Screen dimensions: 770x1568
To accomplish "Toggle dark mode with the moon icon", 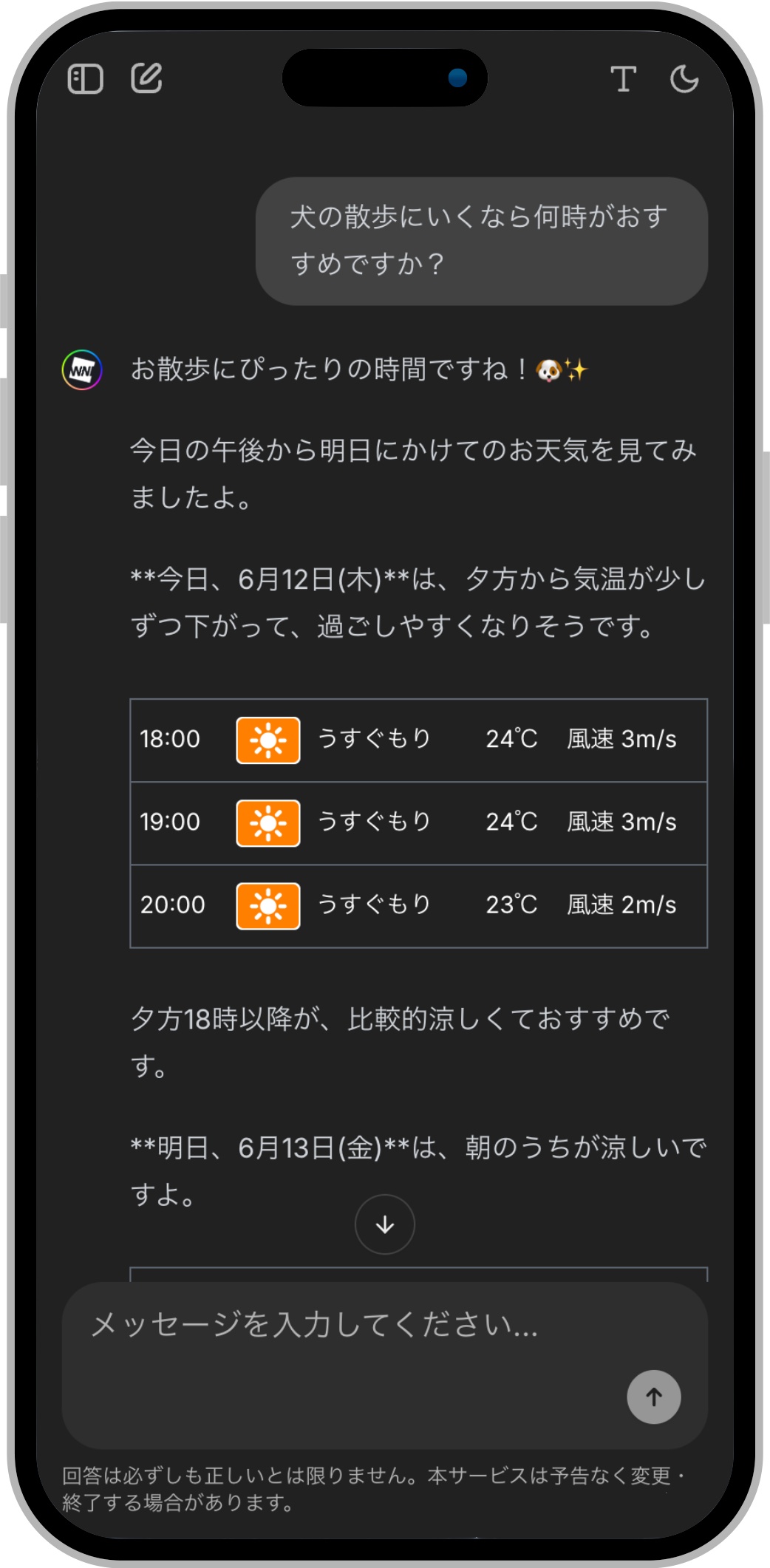I will [x=684, y=78].
